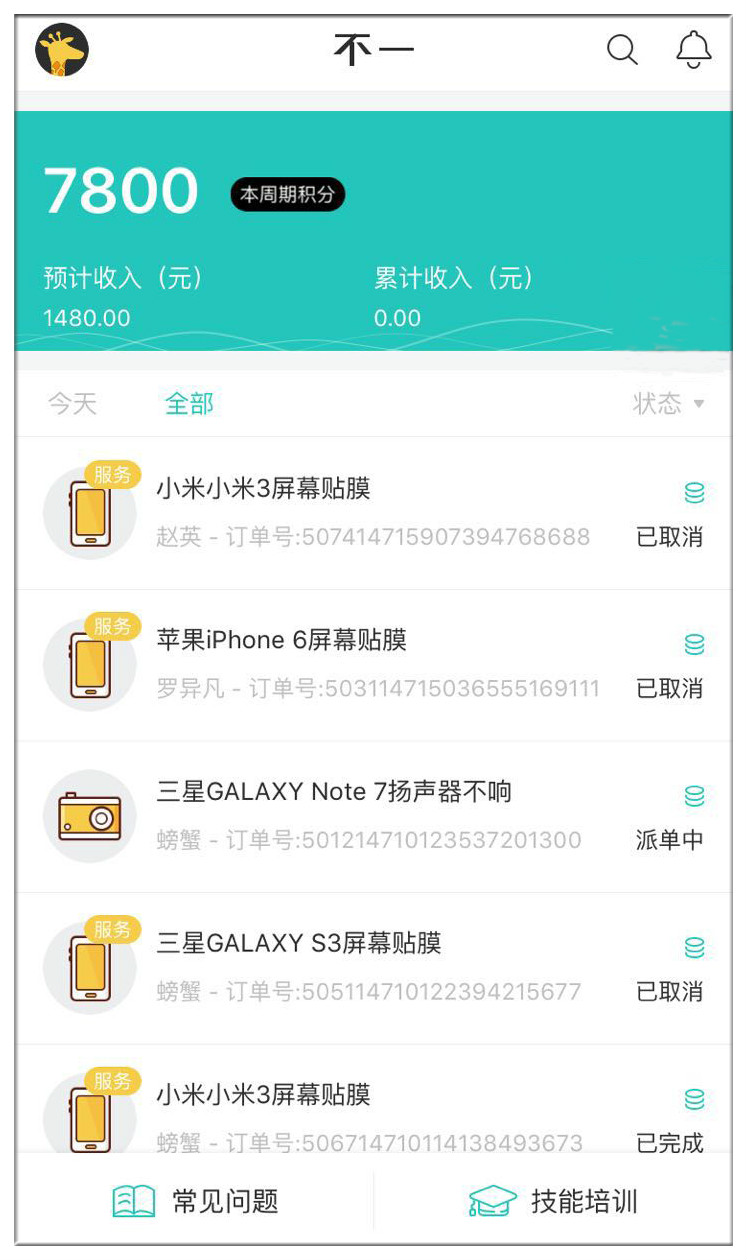Open the 三星GALAXY S3屏幕贴膜 order
747x1260 pixels.
[x=373, y=968]
